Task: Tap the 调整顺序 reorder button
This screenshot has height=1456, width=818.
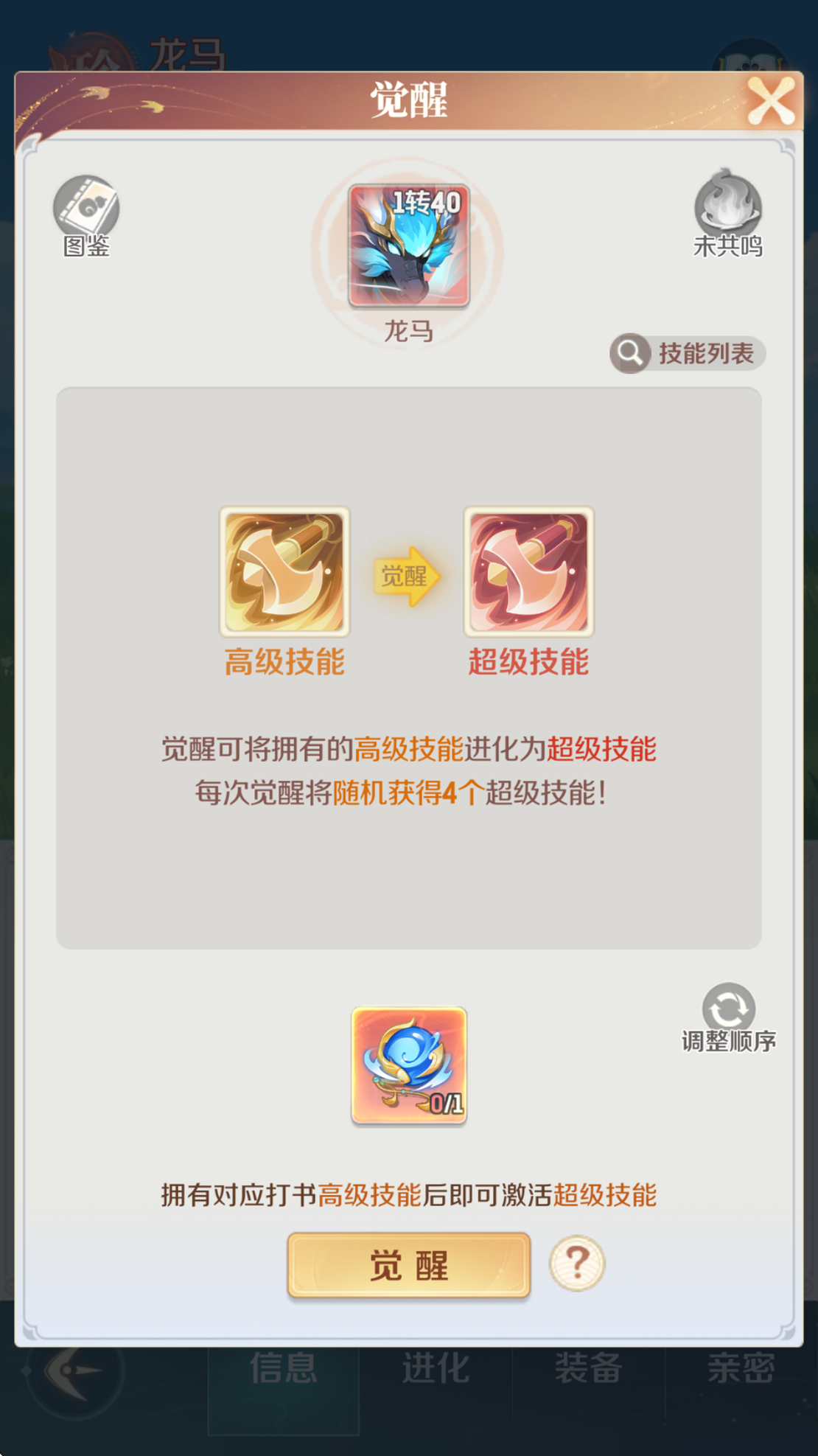Action: [728, 1017]
